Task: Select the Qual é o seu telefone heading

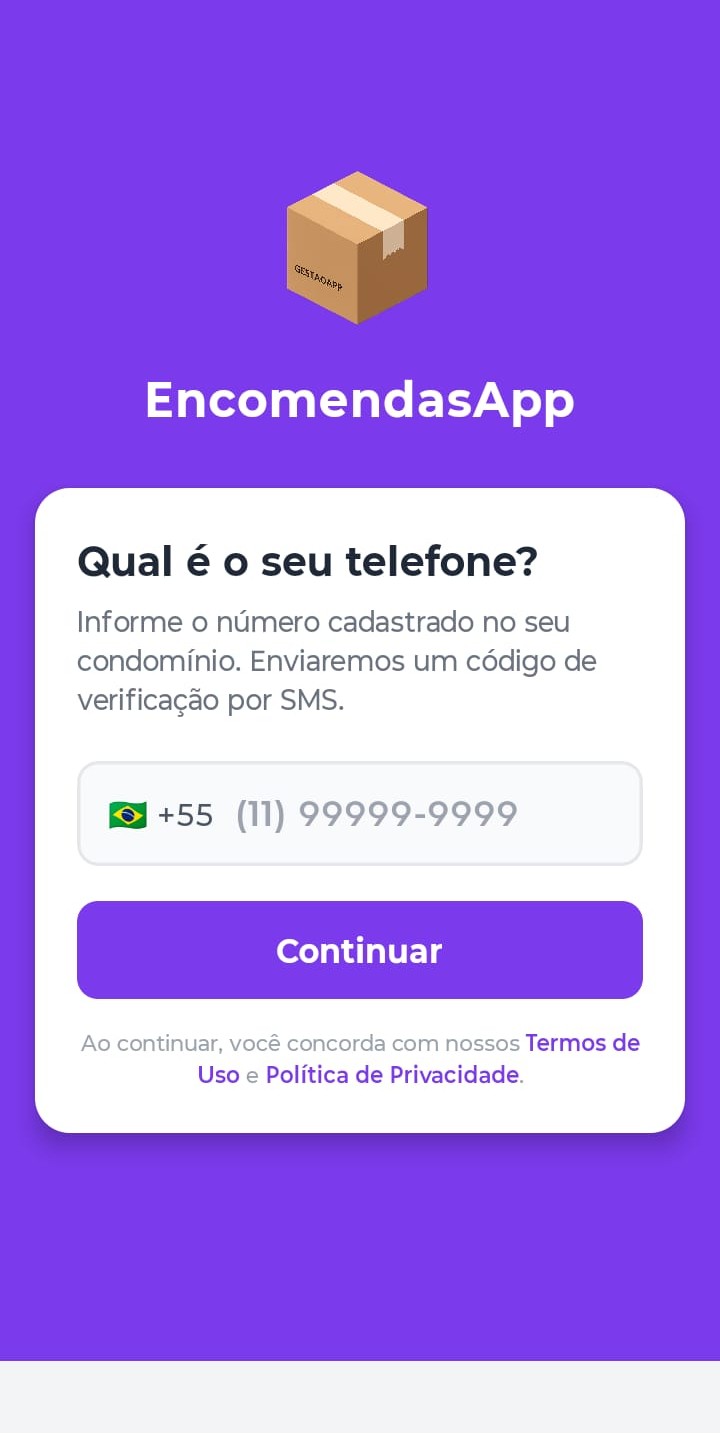Action: (308, 561)
